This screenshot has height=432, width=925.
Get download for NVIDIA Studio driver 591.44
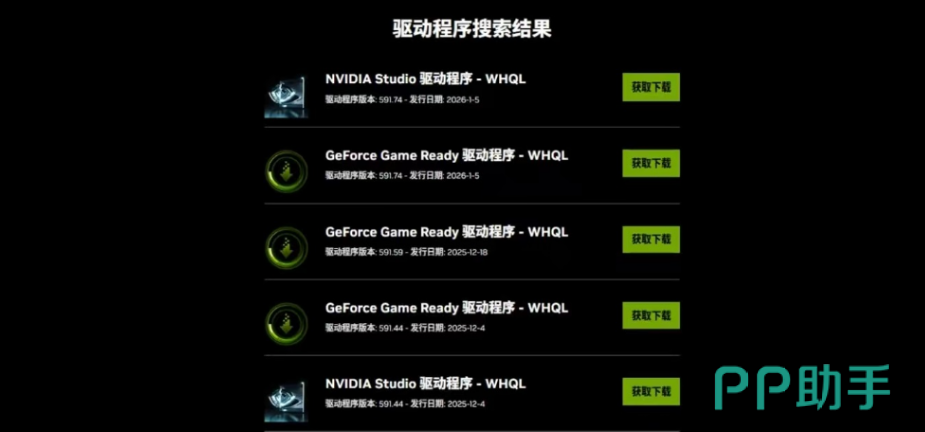coord(650,391)
